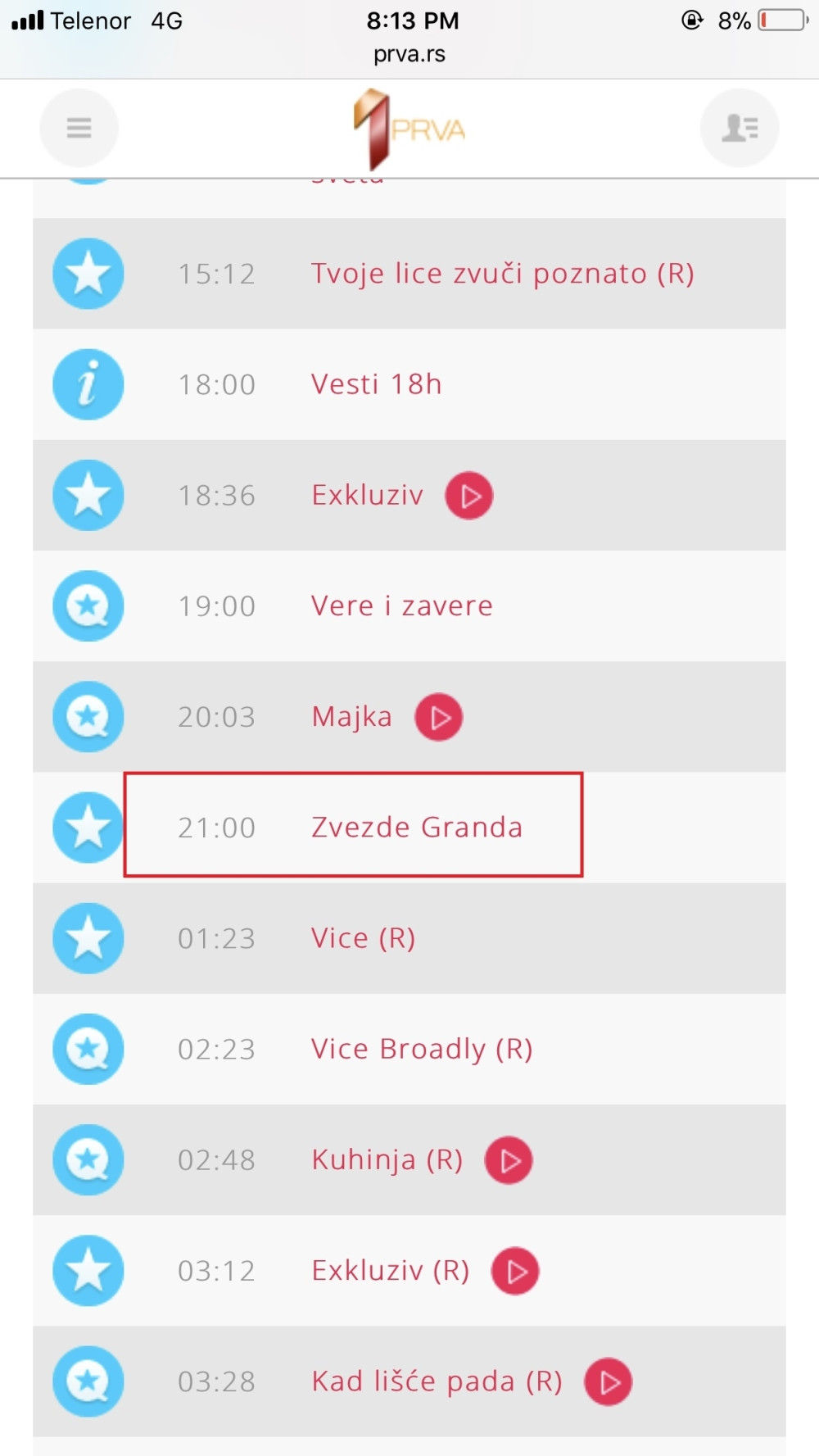Select the badge icon beside Kad lišće pada

click(88, 1381)
